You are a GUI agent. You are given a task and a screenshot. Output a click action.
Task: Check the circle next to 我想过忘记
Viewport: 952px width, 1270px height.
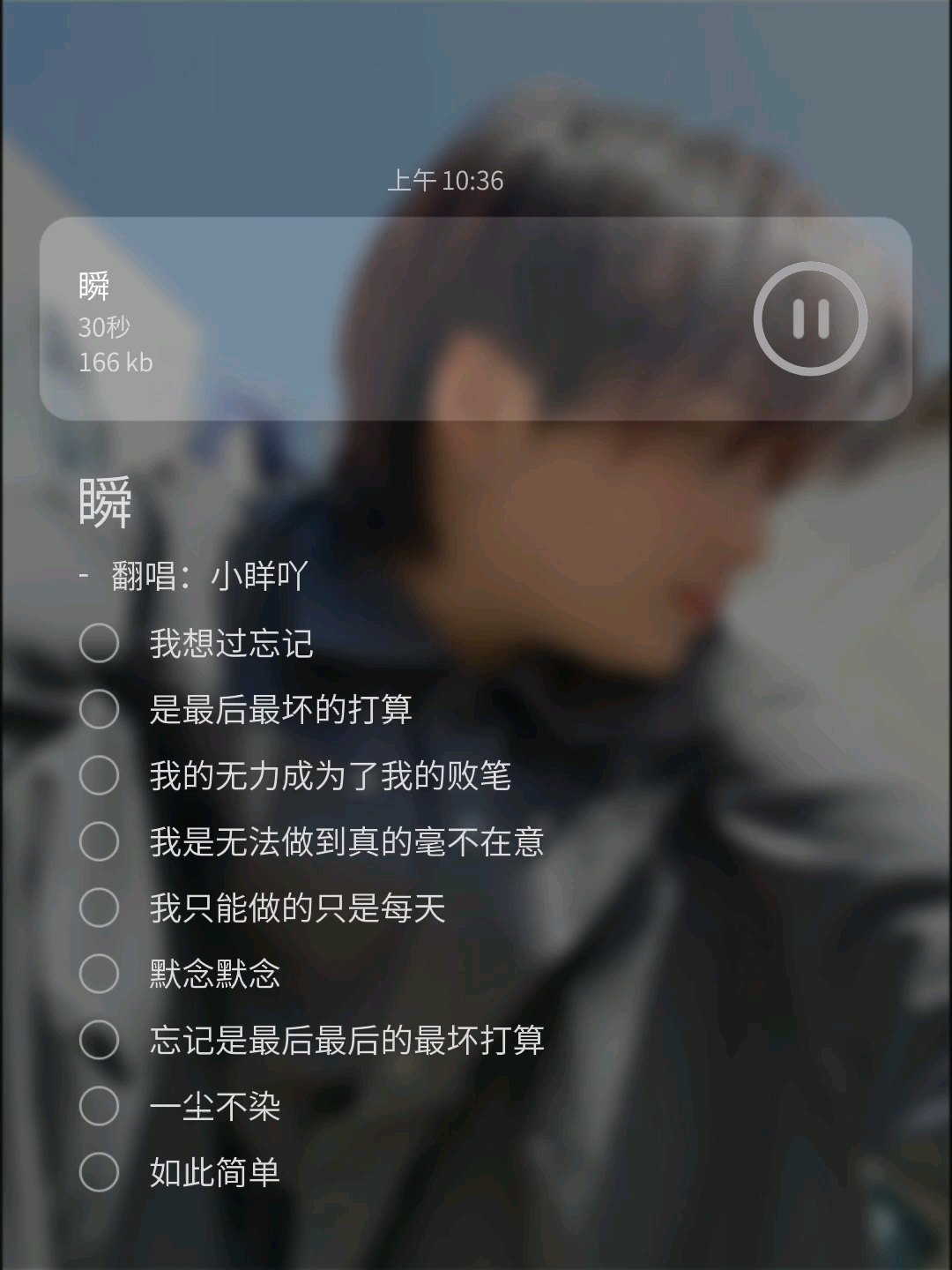[x=99, y=643]
